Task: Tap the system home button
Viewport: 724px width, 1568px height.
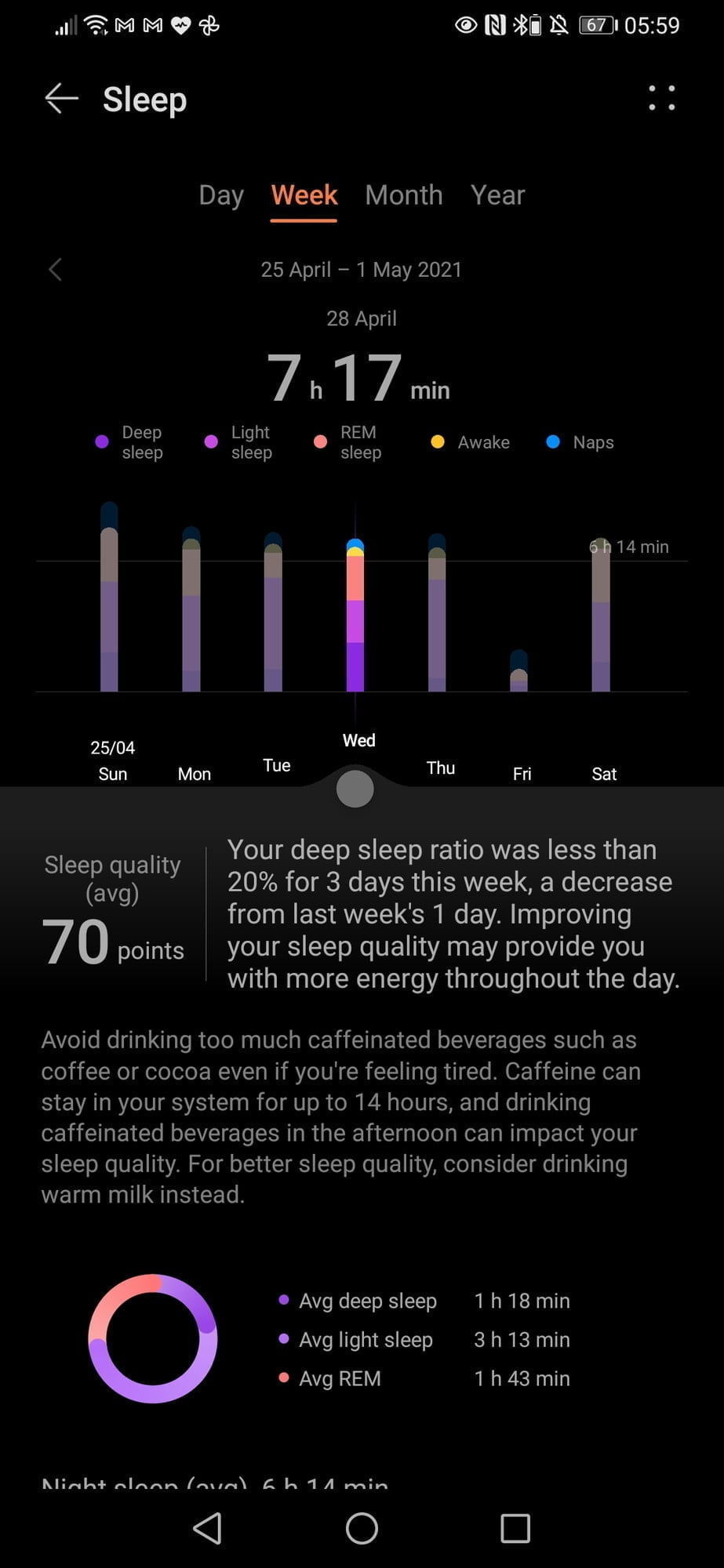Action: (x=362, y=1527)
